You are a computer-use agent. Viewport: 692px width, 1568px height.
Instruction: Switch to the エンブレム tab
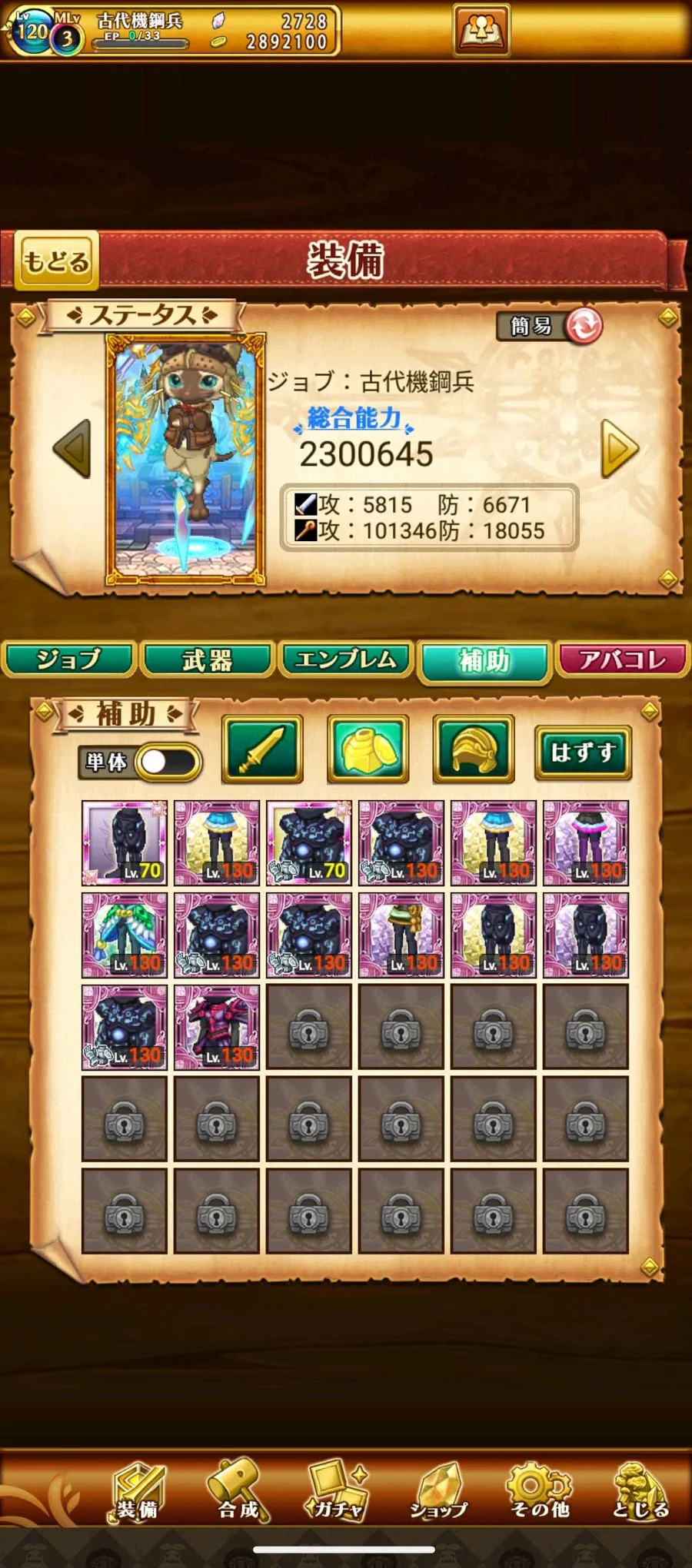(x=346, y=659)
